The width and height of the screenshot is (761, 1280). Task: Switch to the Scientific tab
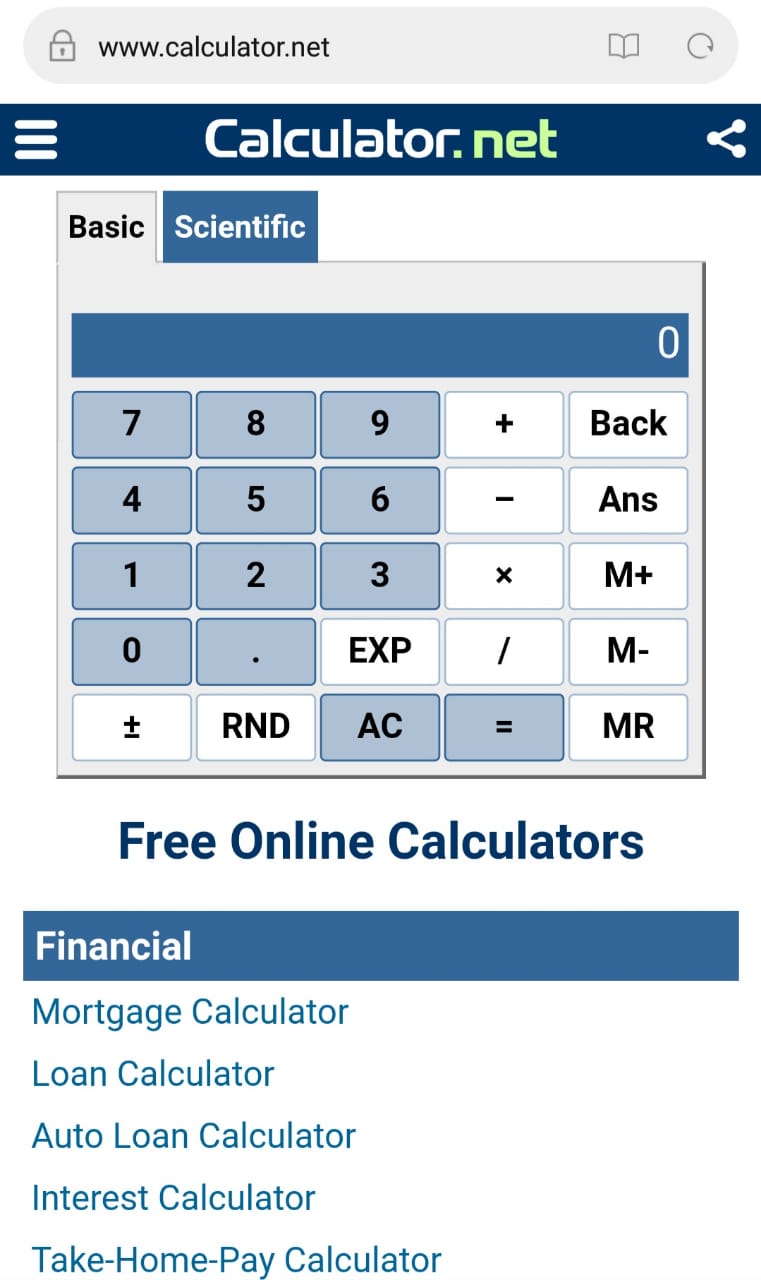click(240, 227)
